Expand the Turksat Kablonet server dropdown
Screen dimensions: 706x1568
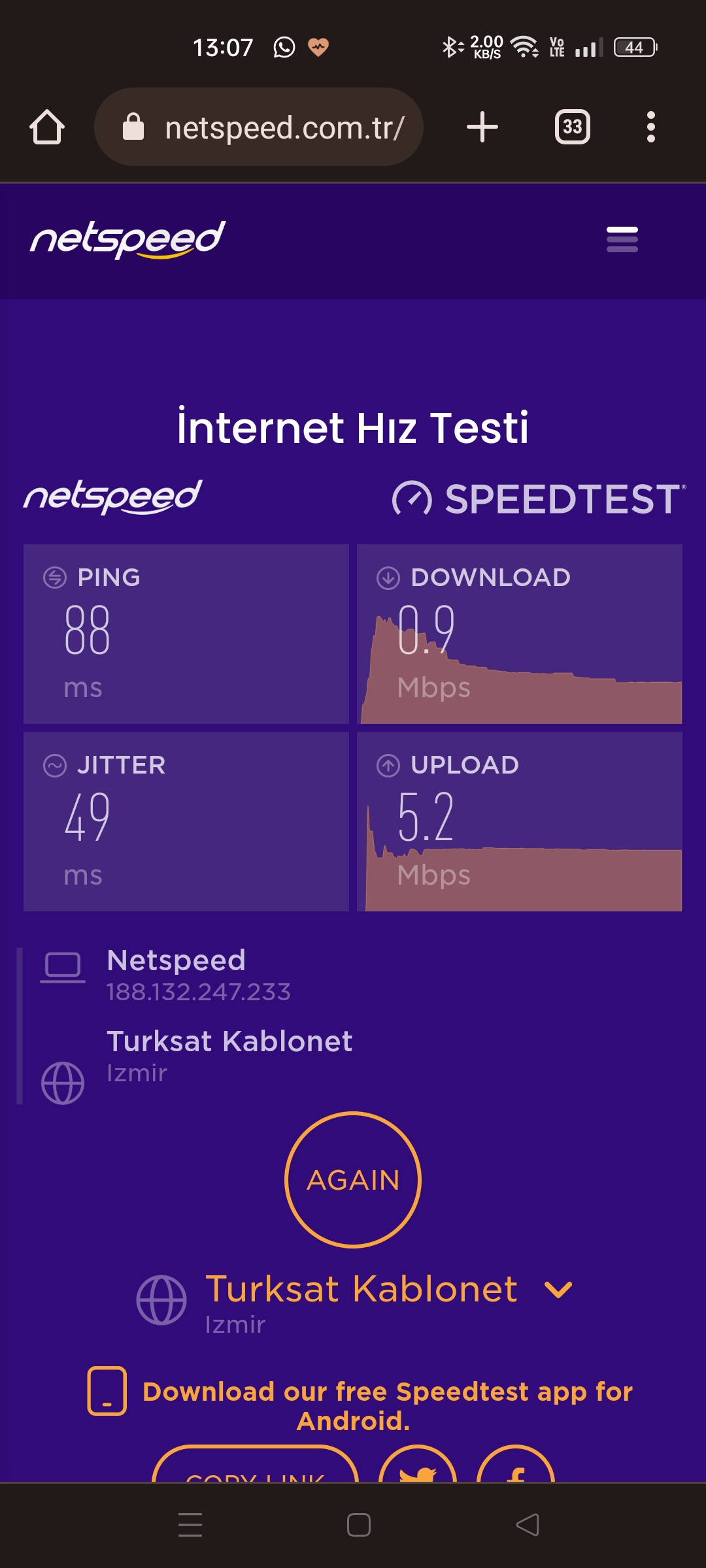pyautogui.click(x=558, y=1290)
